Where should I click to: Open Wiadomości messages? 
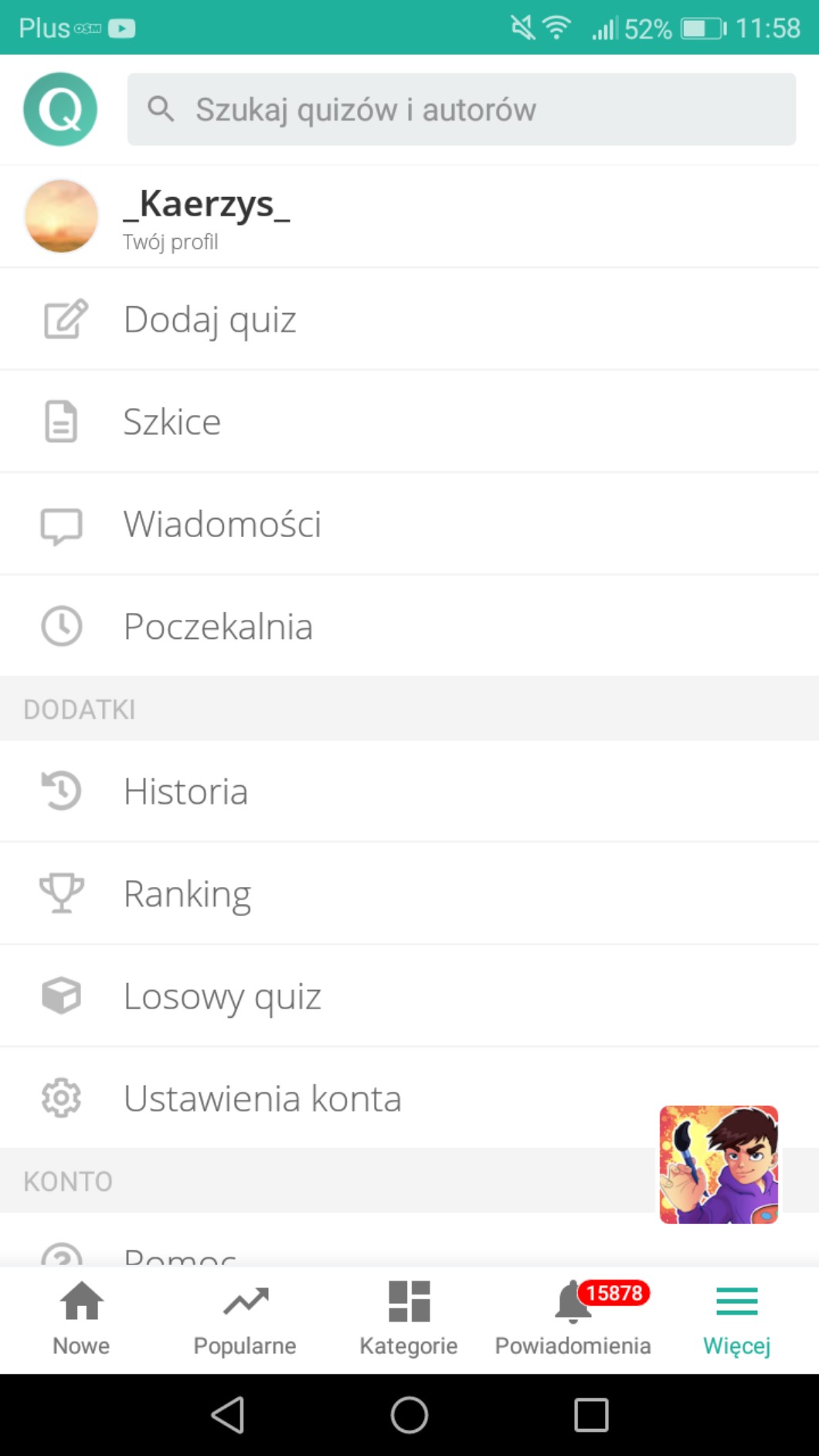point(222,524)
